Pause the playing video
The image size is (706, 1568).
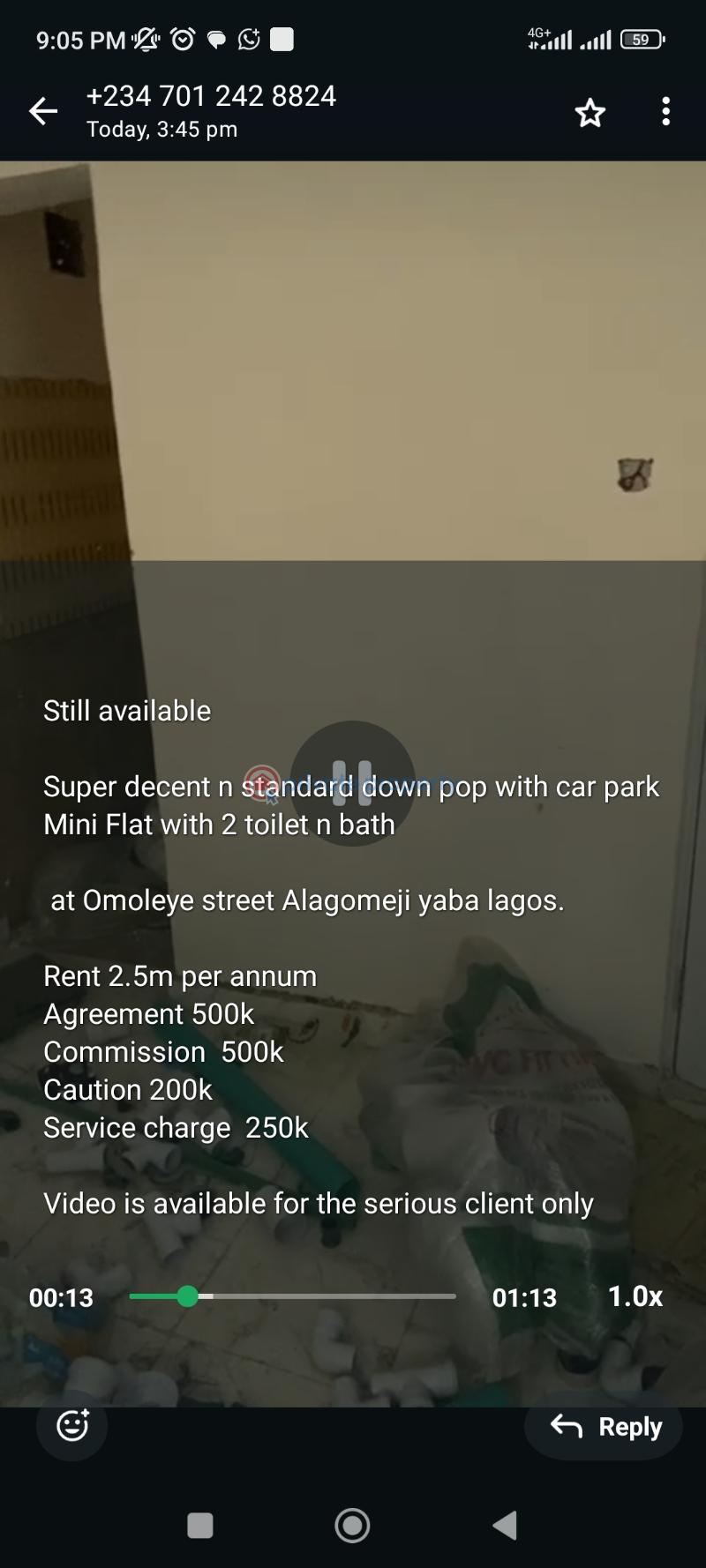[351, 785]
